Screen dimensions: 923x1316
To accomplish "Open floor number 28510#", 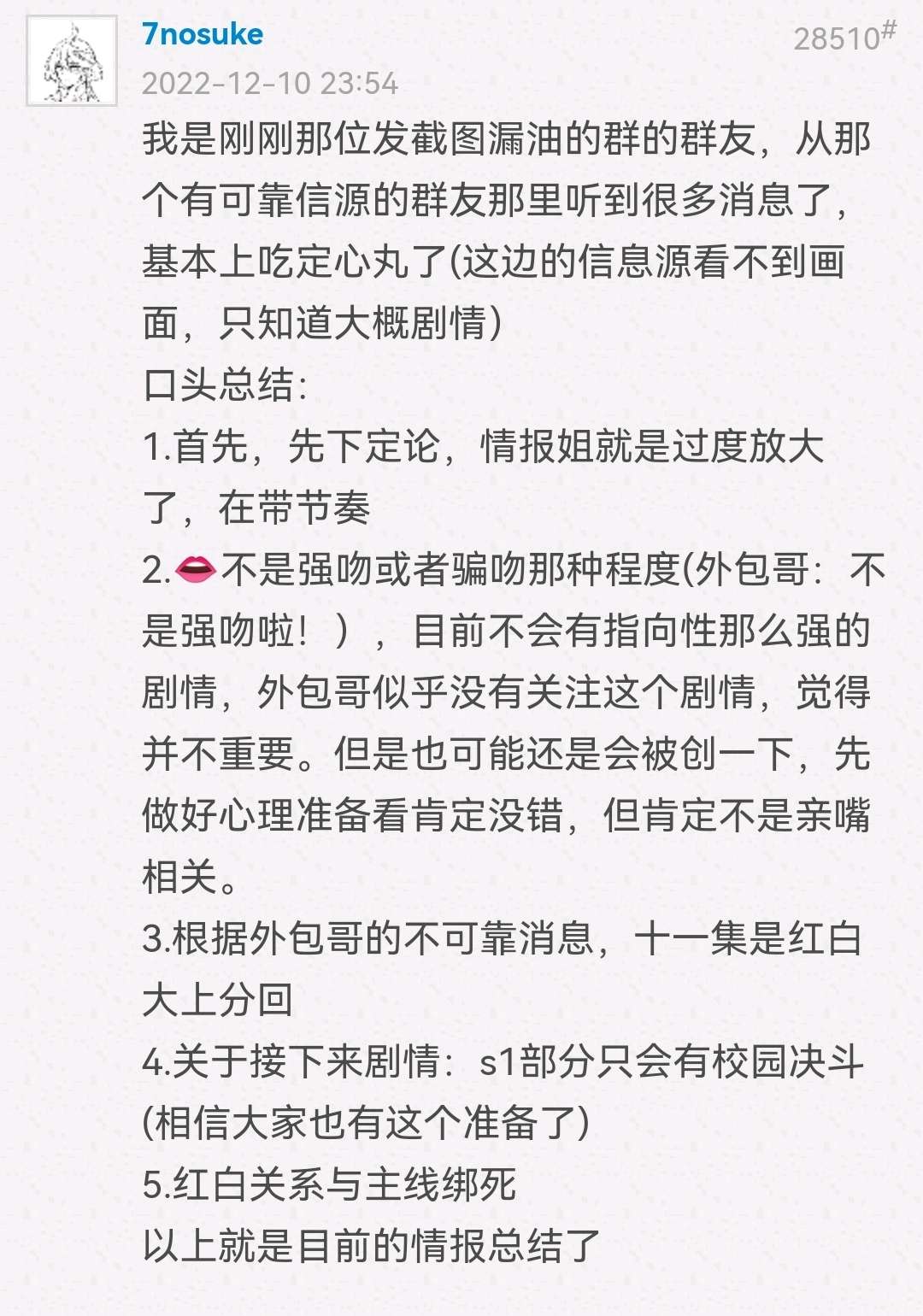I will (844, 37).
